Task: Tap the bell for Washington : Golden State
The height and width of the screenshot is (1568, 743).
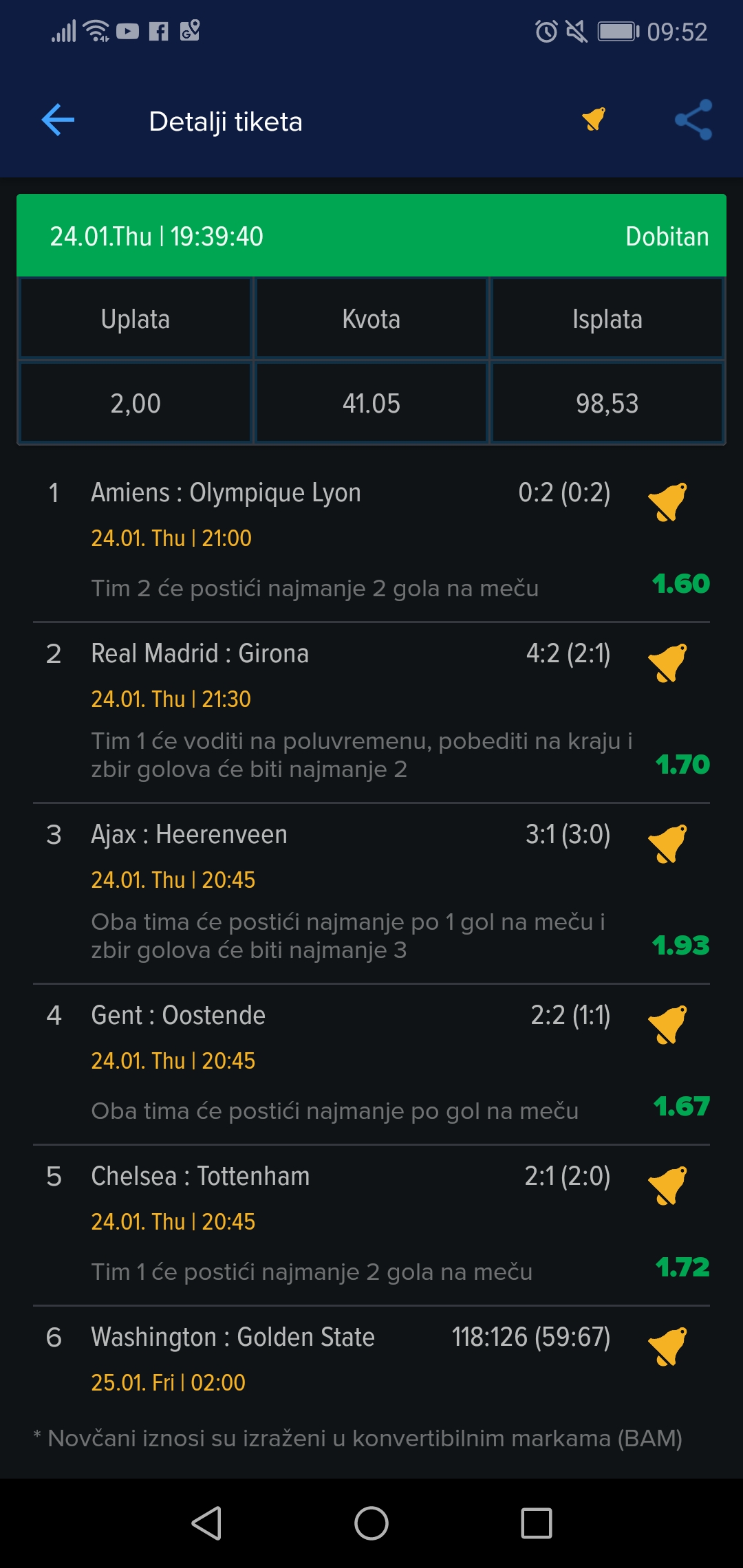Action: tap(667, 1347)
